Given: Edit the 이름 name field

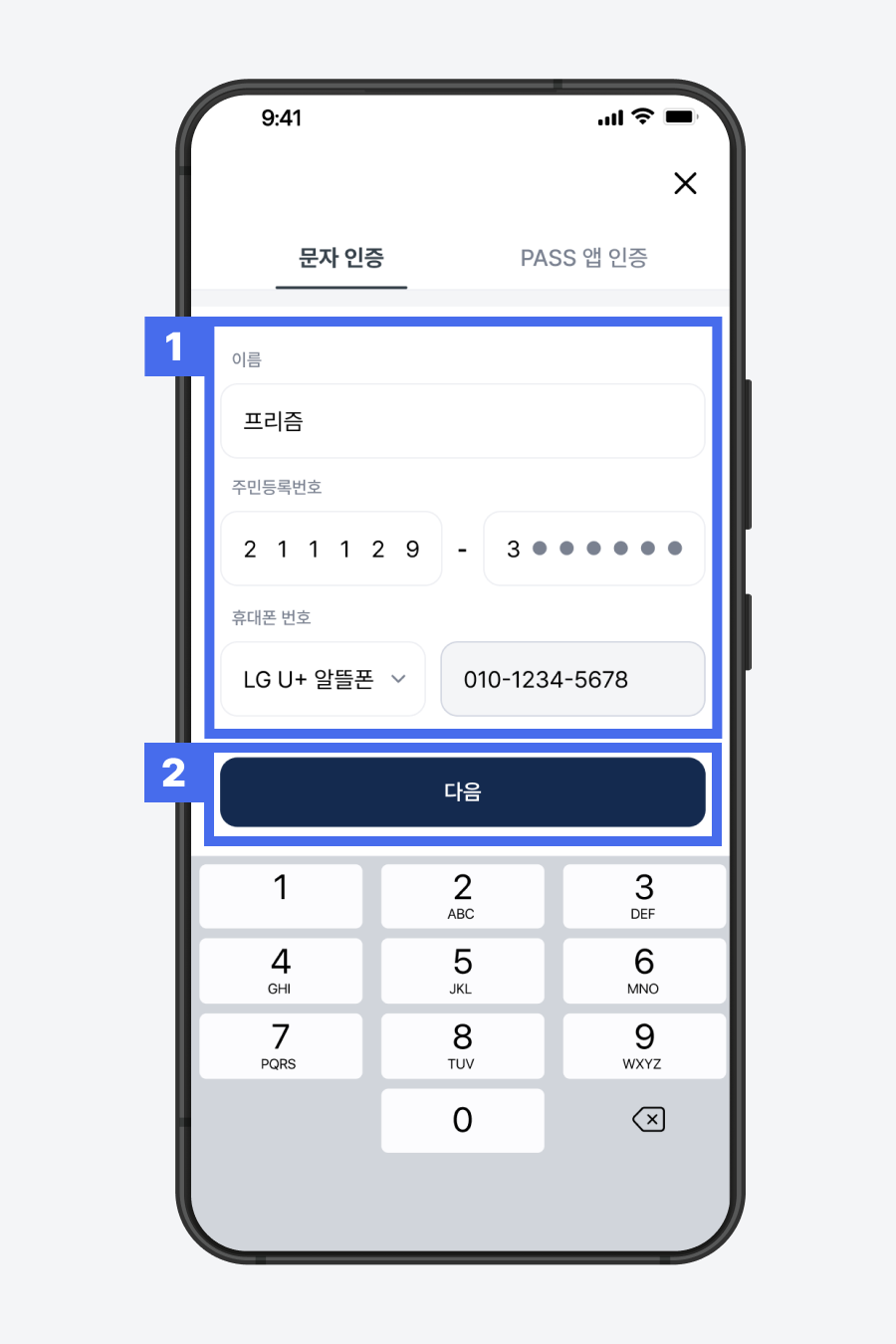Looking at the screenshot, I should point(462,421).
